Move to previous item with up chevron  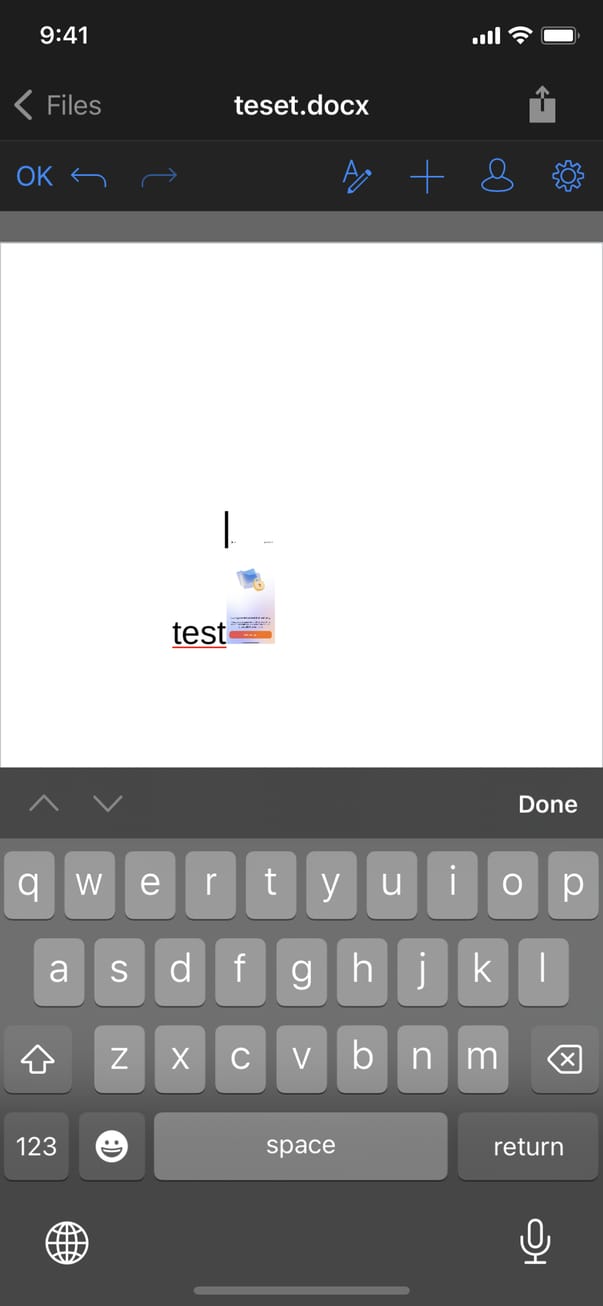click(43, 803)
